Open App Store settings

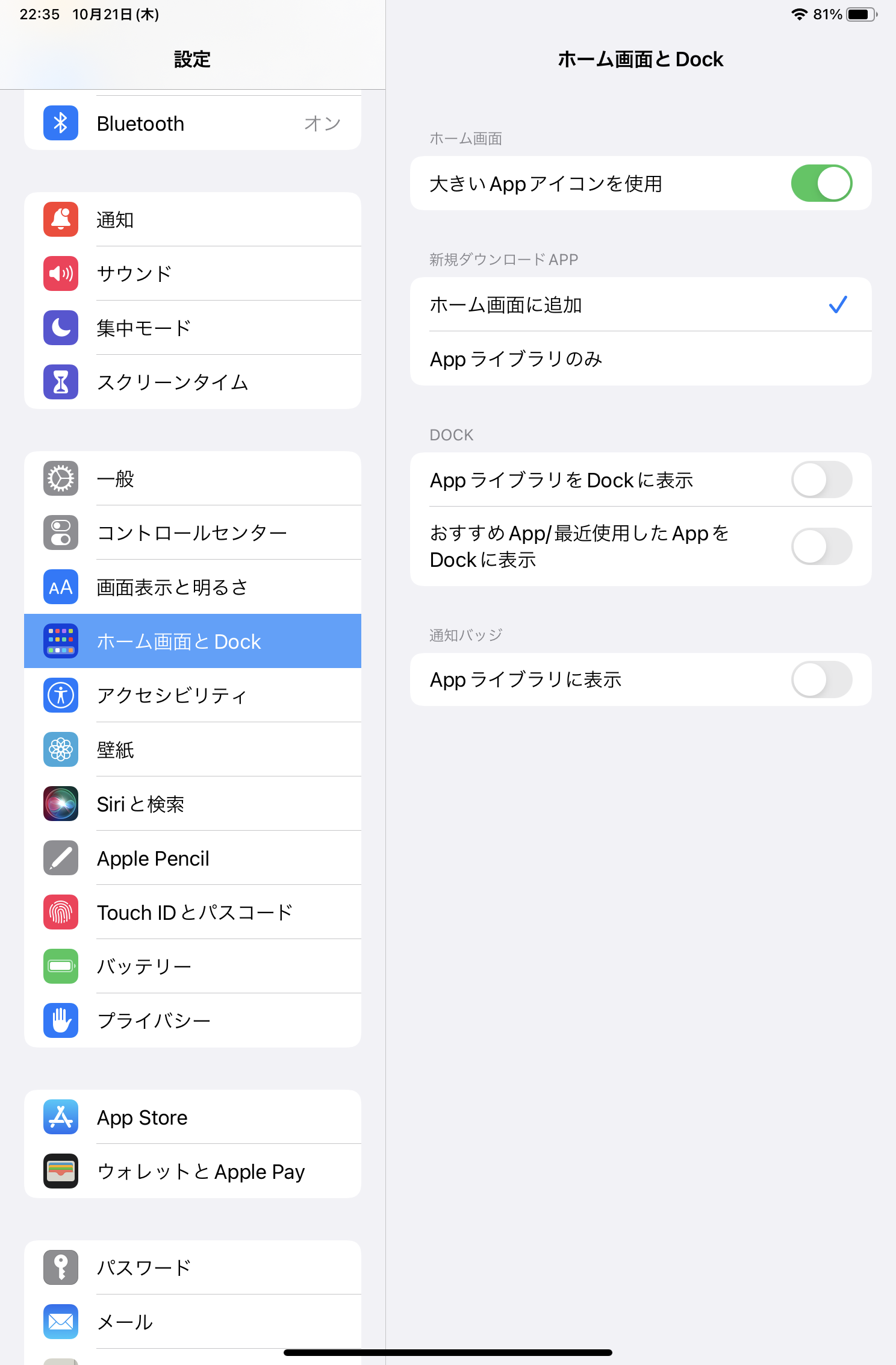tap(192, 1117)
